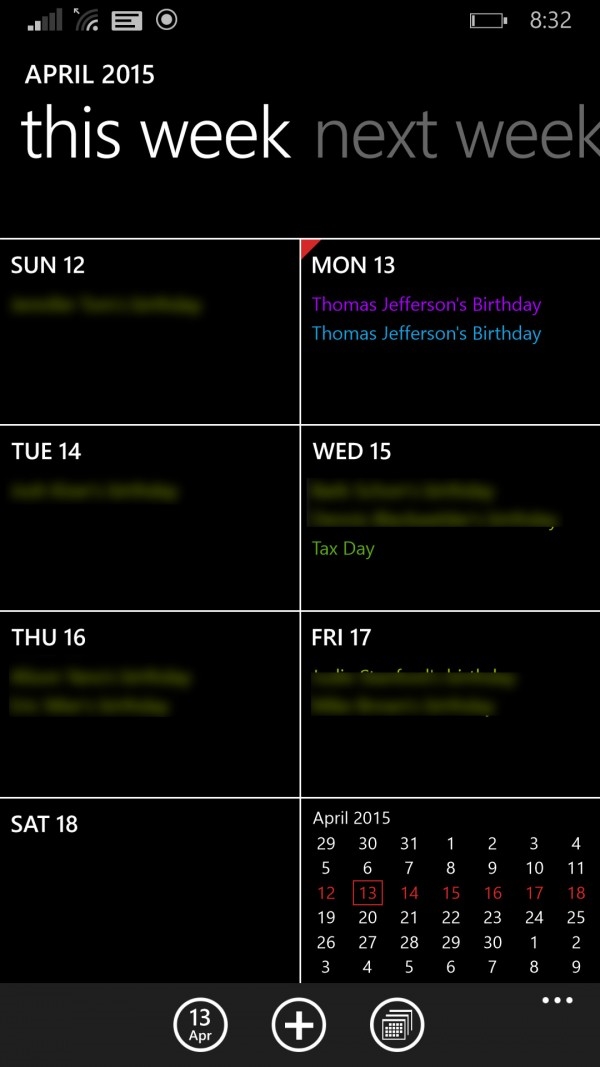The height and width of the screenshot is (1067, 600).
Task: Open Thomas Jefferson's Birthday event in purple
Action: (426, 304)
